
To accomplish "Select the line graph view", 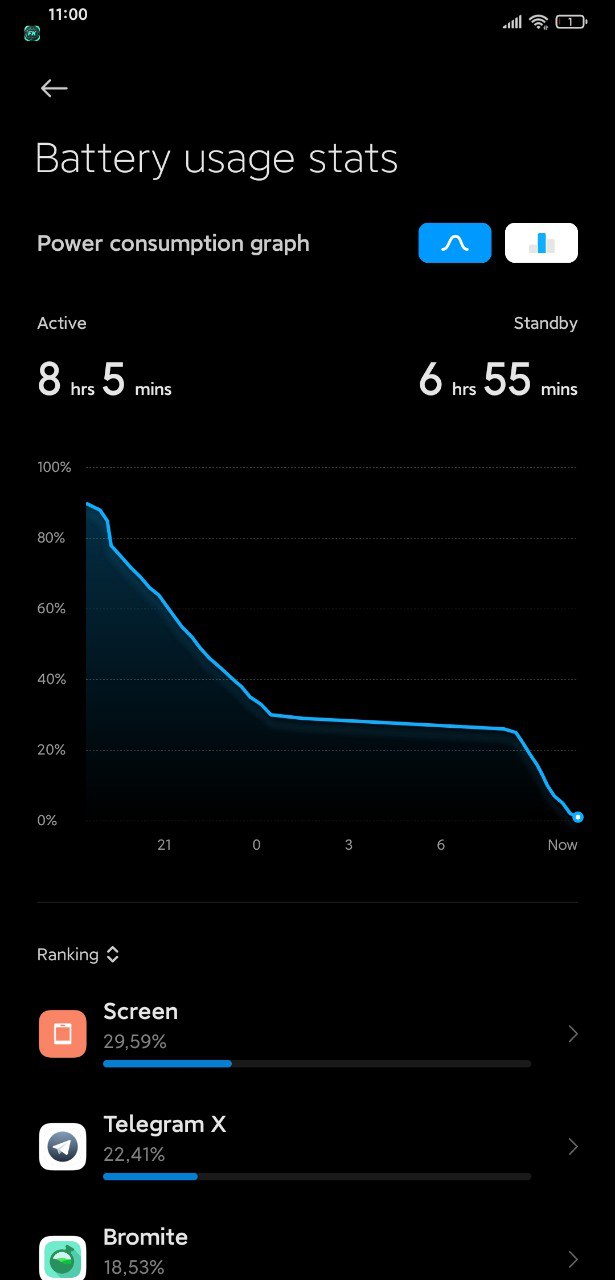I will coord(455,243).
